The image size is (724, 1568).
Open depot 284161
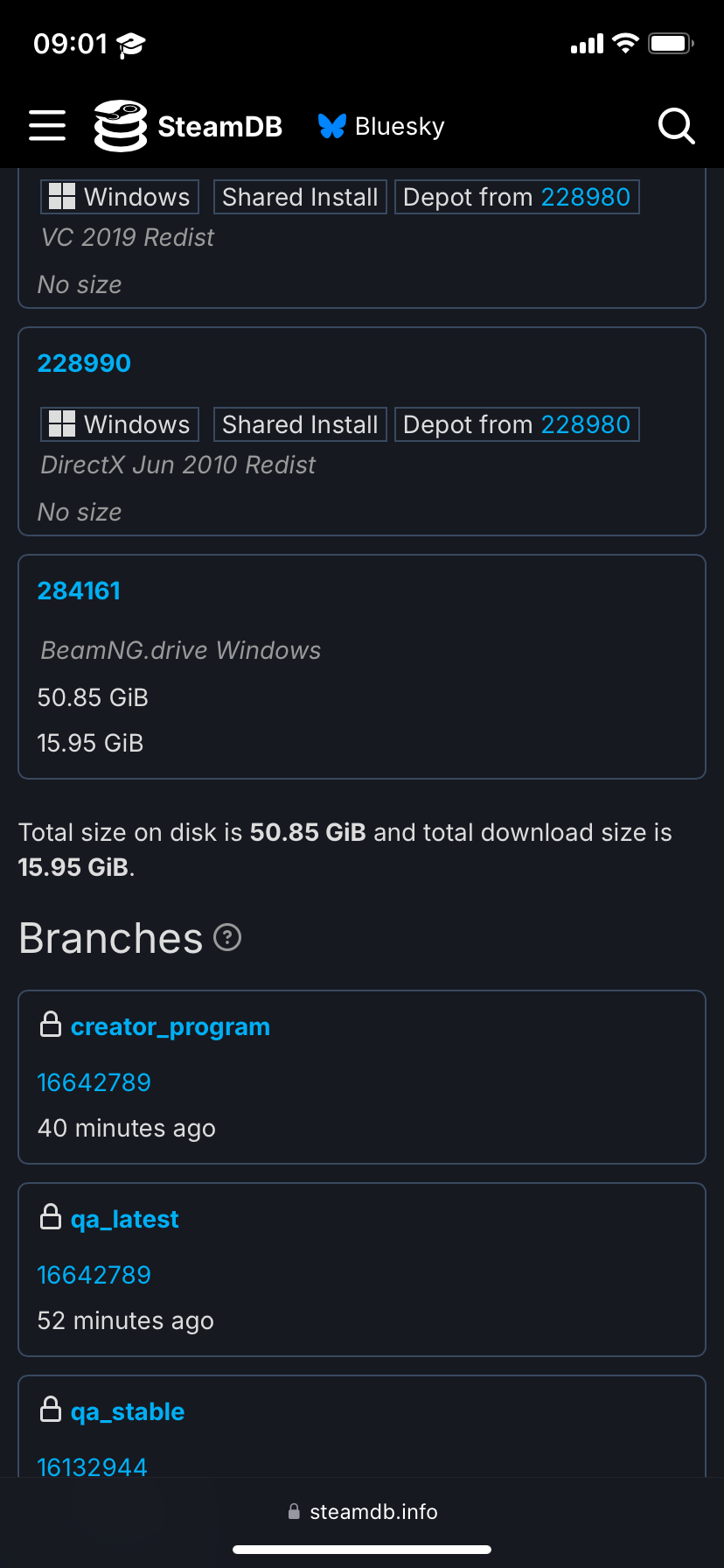coord(79,591)
